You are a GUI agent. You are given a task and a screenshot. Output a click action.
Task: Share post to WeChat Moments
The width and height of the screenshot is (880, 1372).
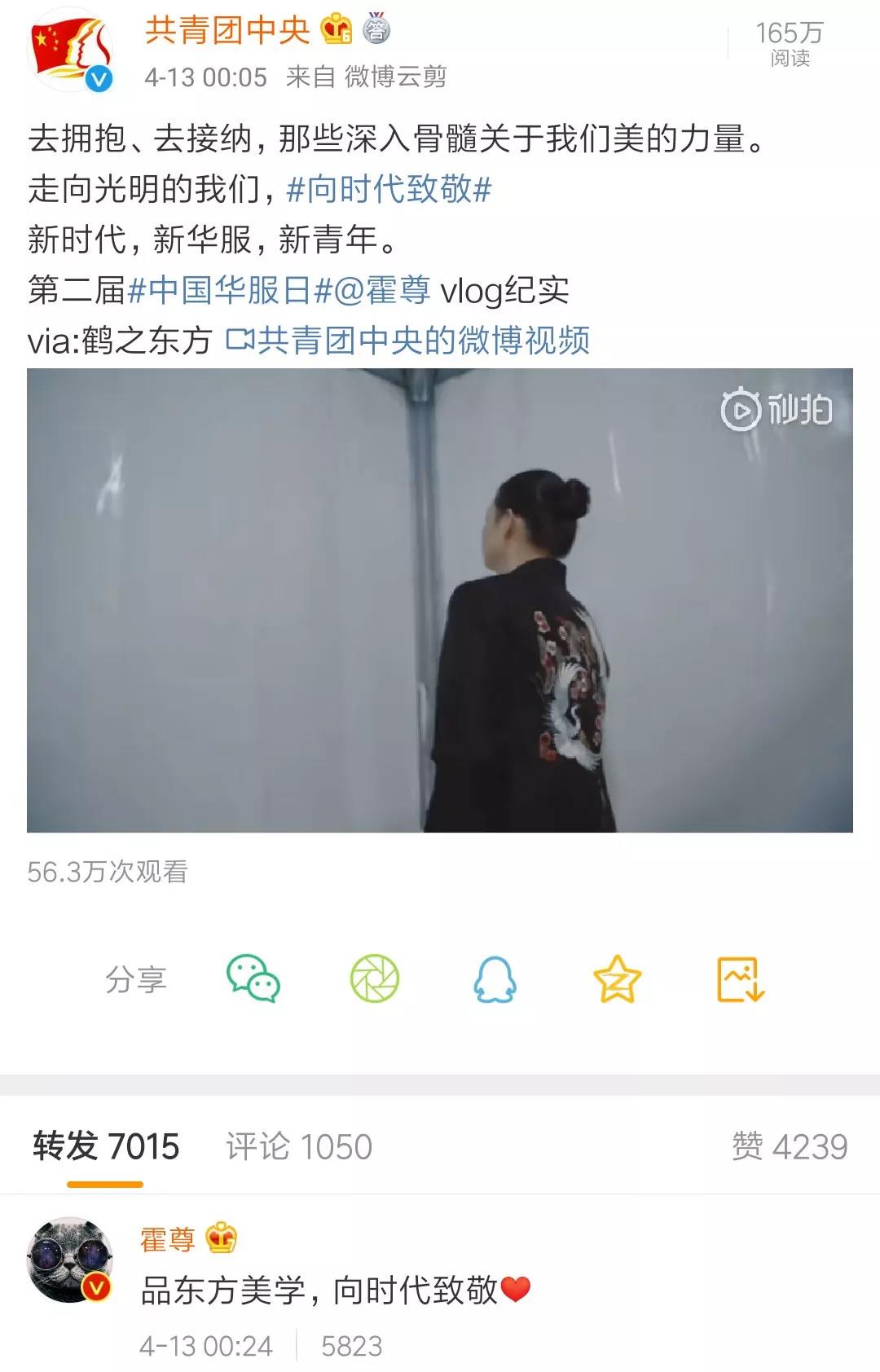point(374,978)
